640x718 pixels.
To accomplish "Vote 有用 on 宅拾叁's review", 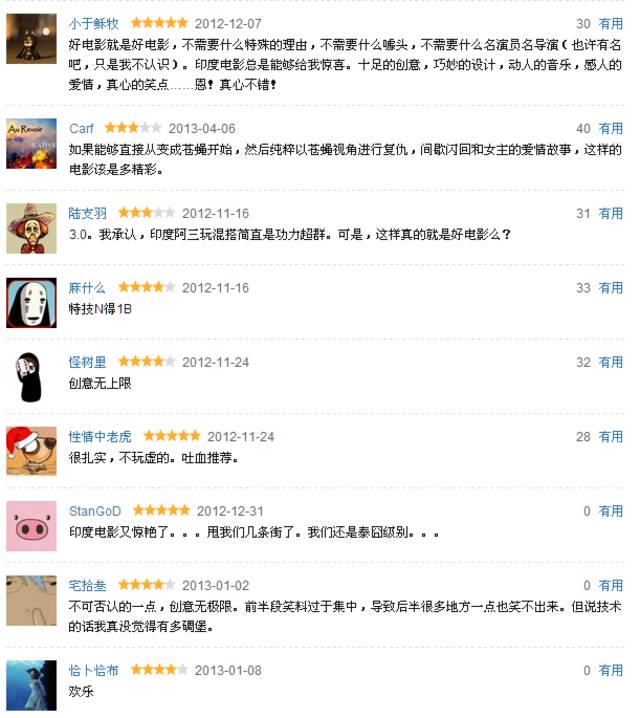I will [x=610, y=585].
